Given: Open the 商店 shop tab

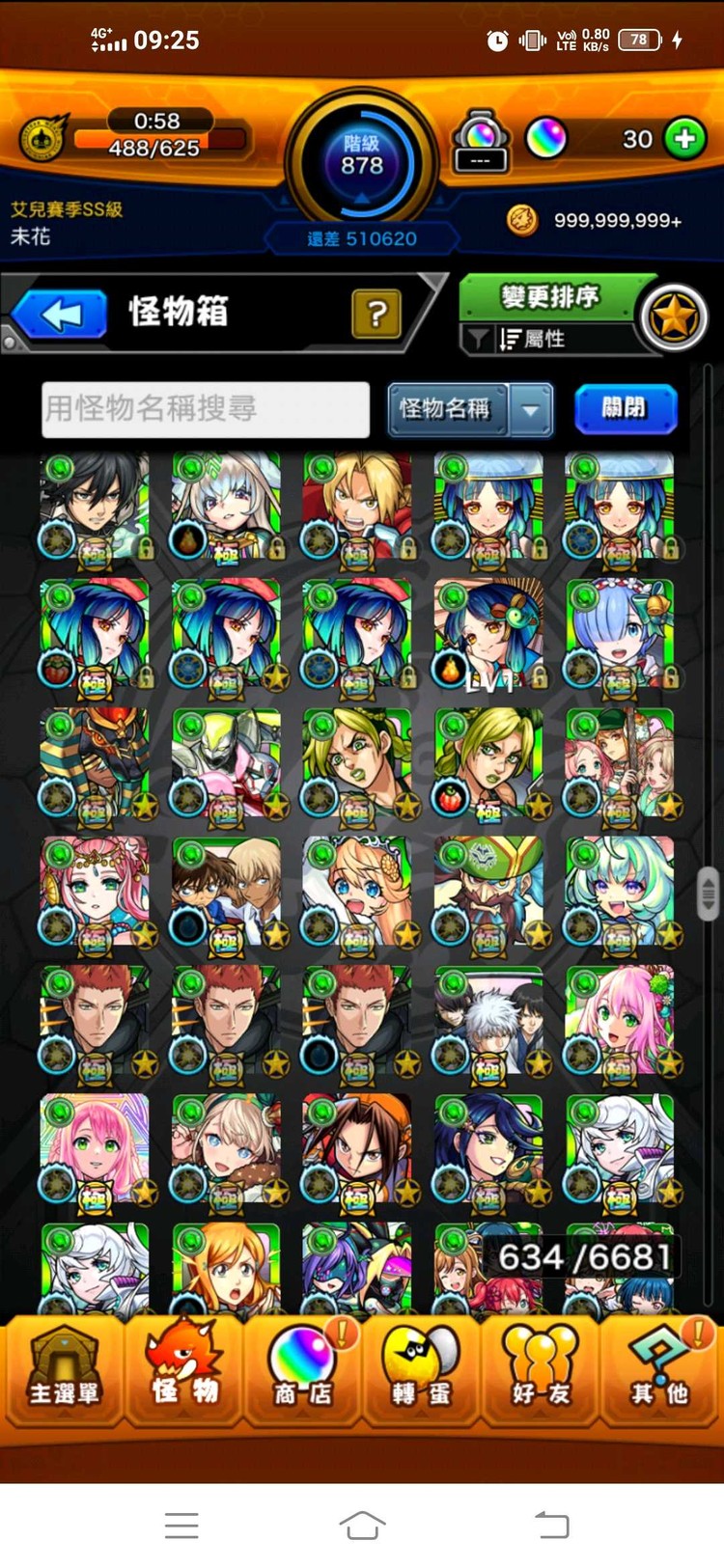Looking at the screenshot, I should [303, 1372].
